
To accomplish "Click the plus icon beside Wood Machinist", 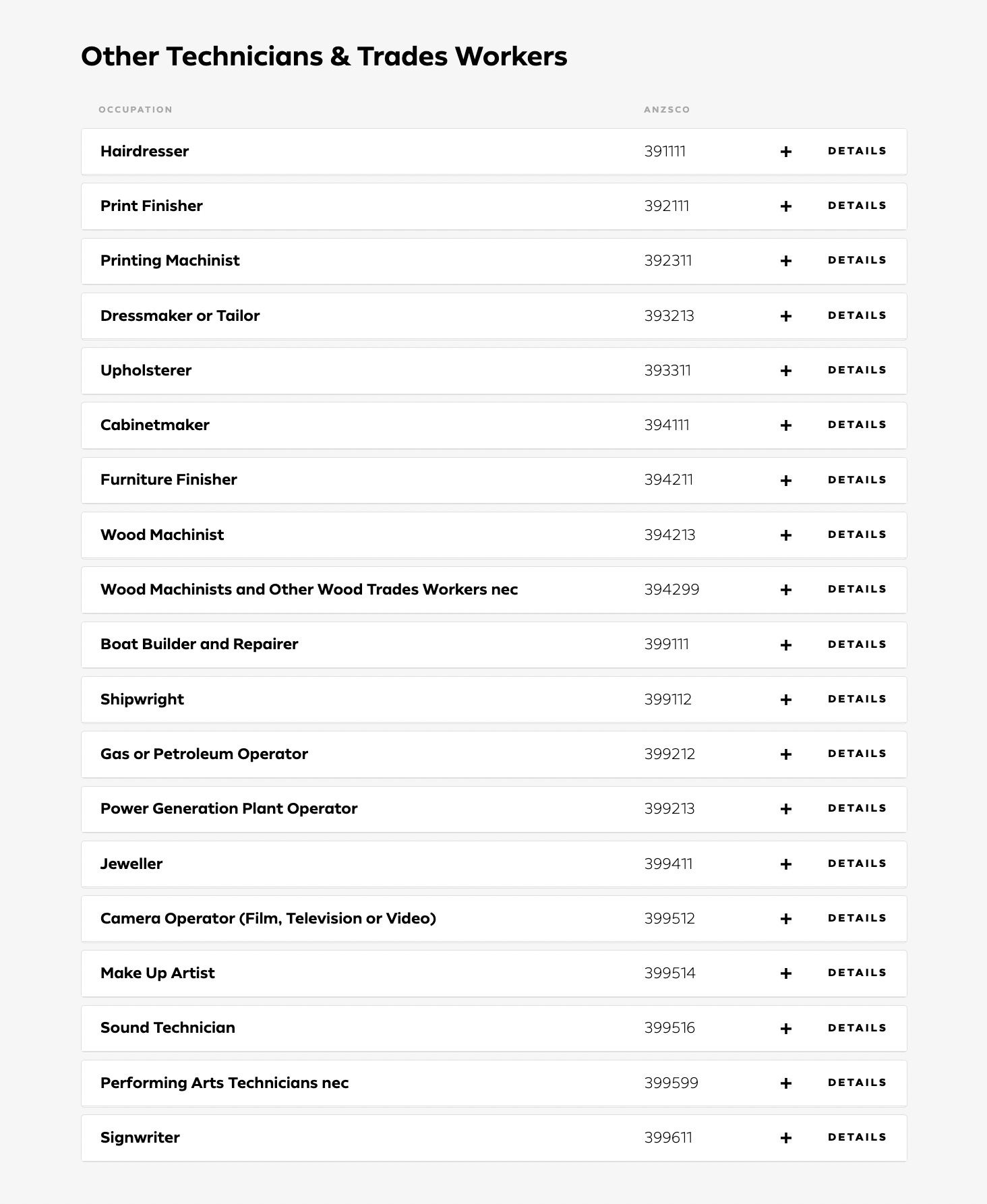I will (x=785, y=535).
